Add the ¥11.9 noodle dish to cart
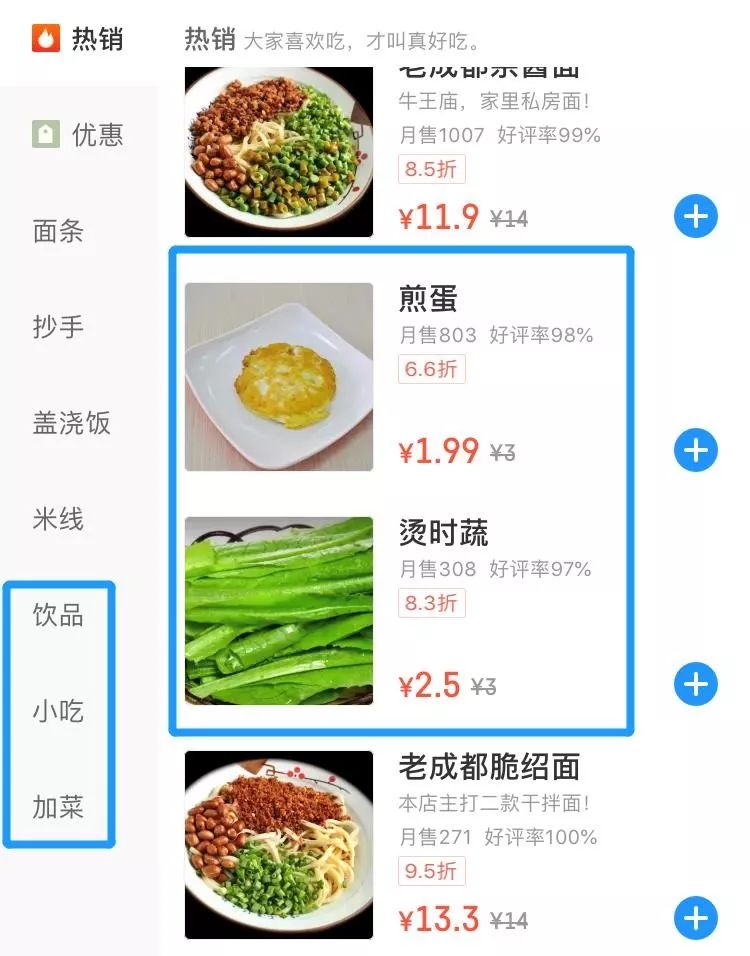The width and height of the screenshot is (750, 956). 696,216
